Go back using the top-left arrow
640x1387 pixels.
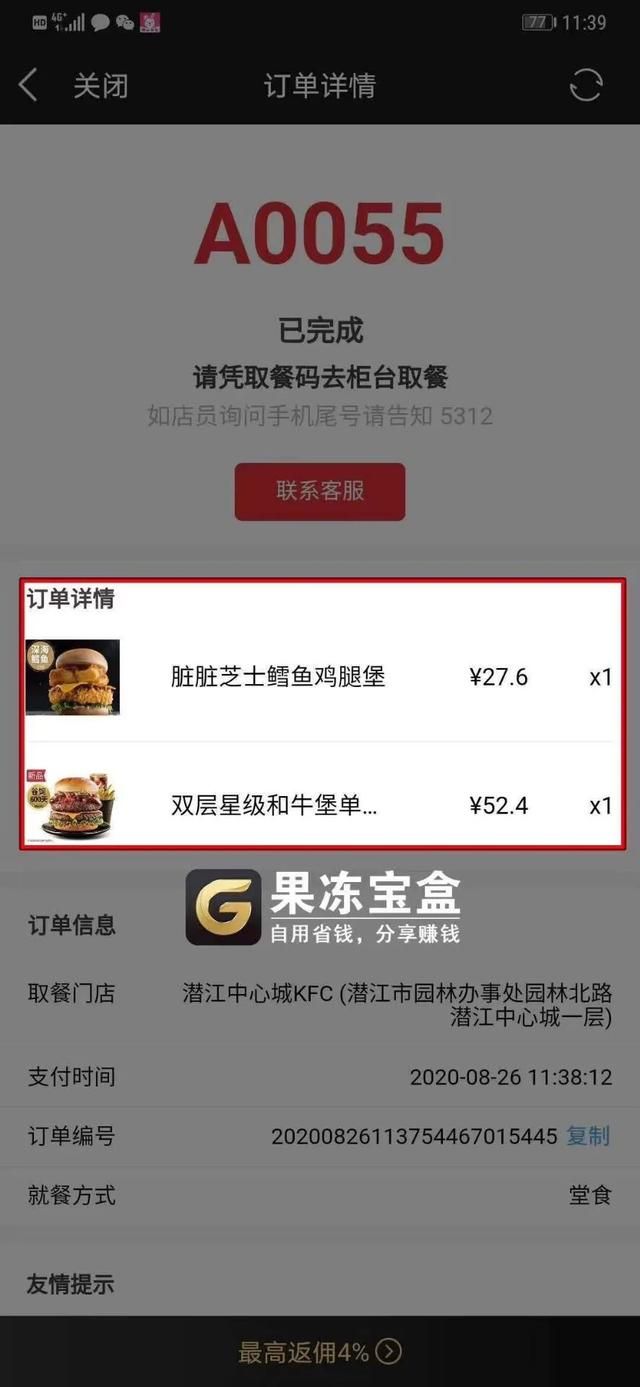(x=28, y=85)
